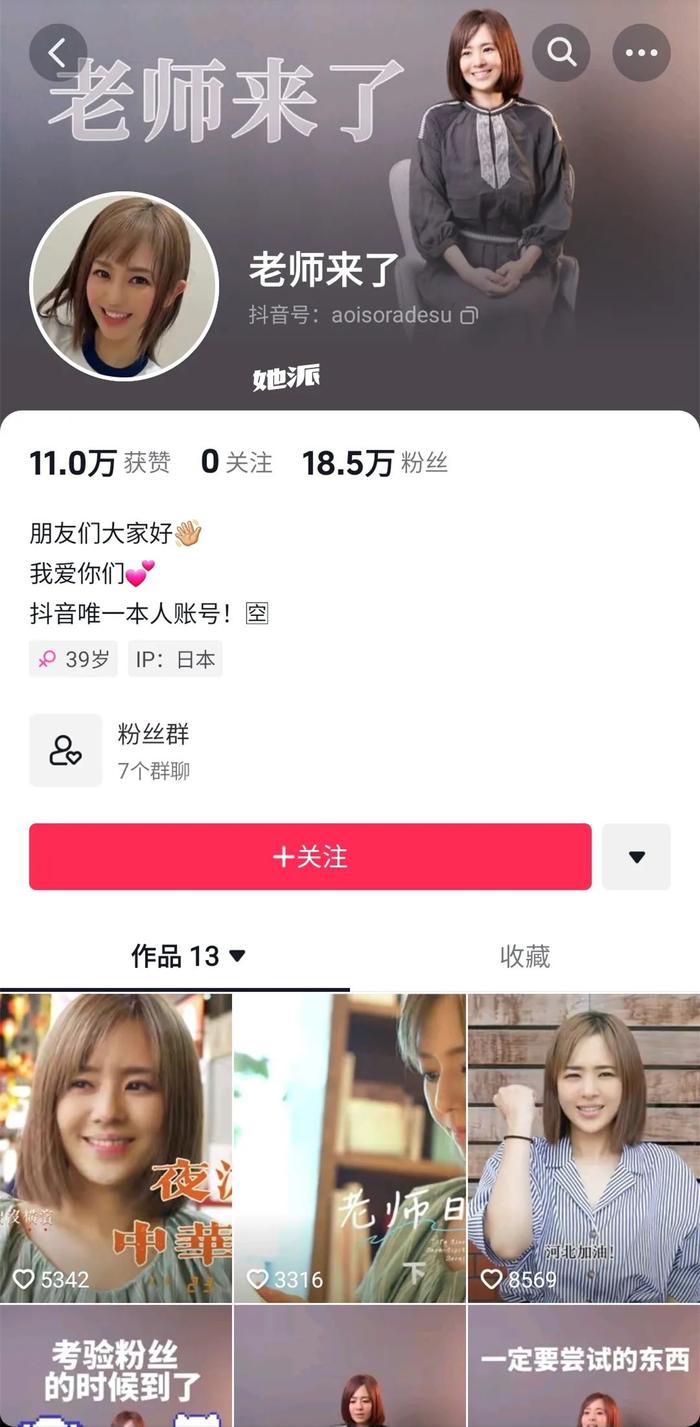
Task: Open the profile avatar picture
Action: 124,287
